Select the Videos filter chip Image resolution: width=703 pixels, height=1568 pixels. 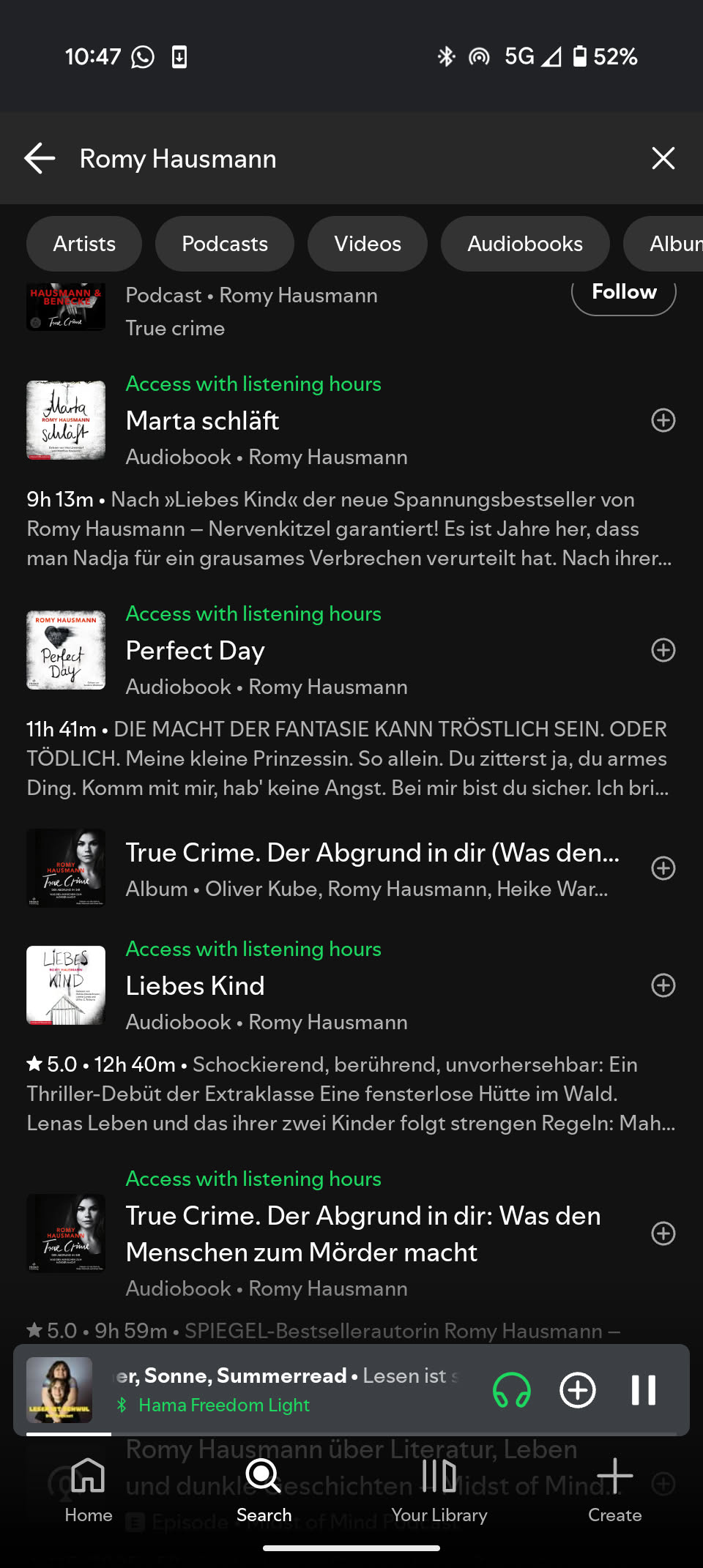(368, 244)
